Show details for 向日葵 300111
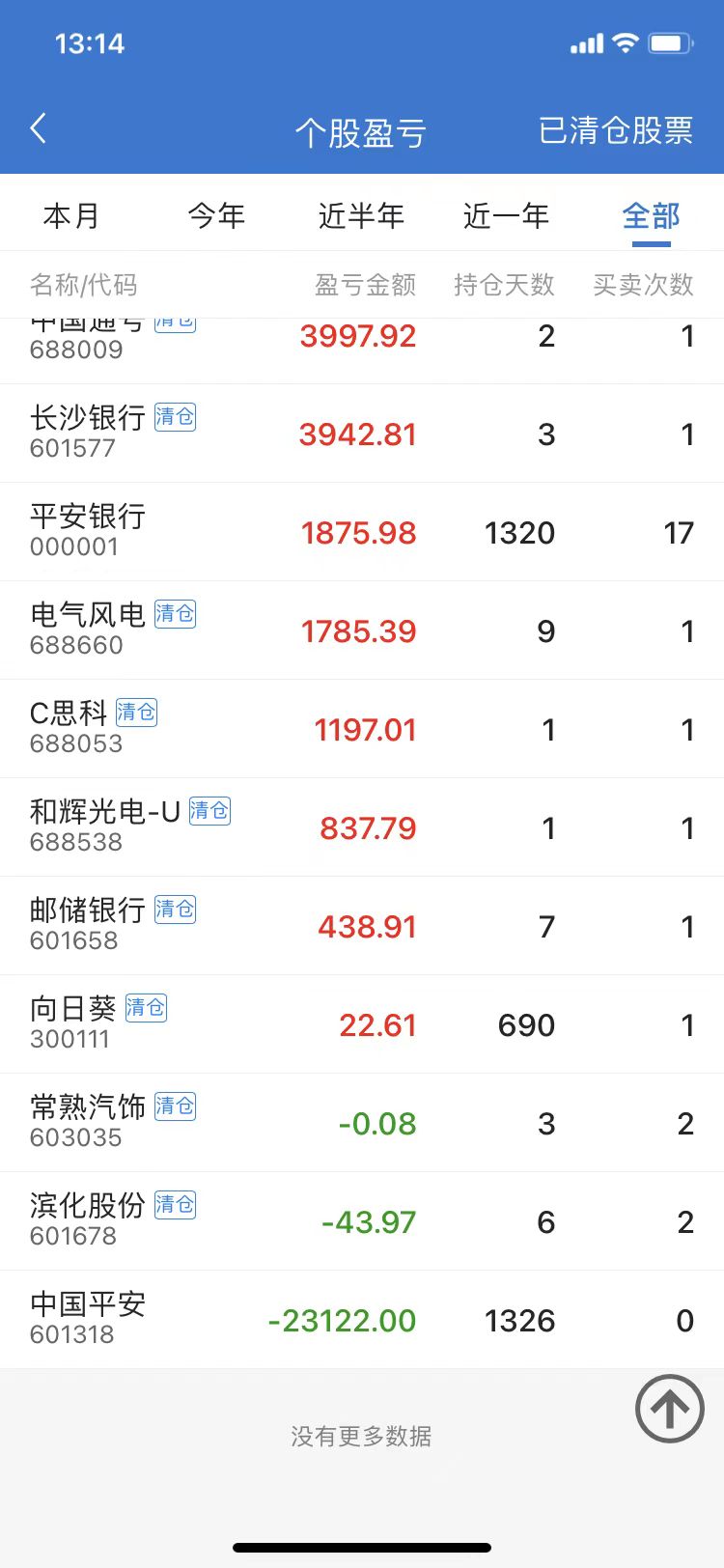The width and height of the screenshot is (724, 1568). [361, 1024]
